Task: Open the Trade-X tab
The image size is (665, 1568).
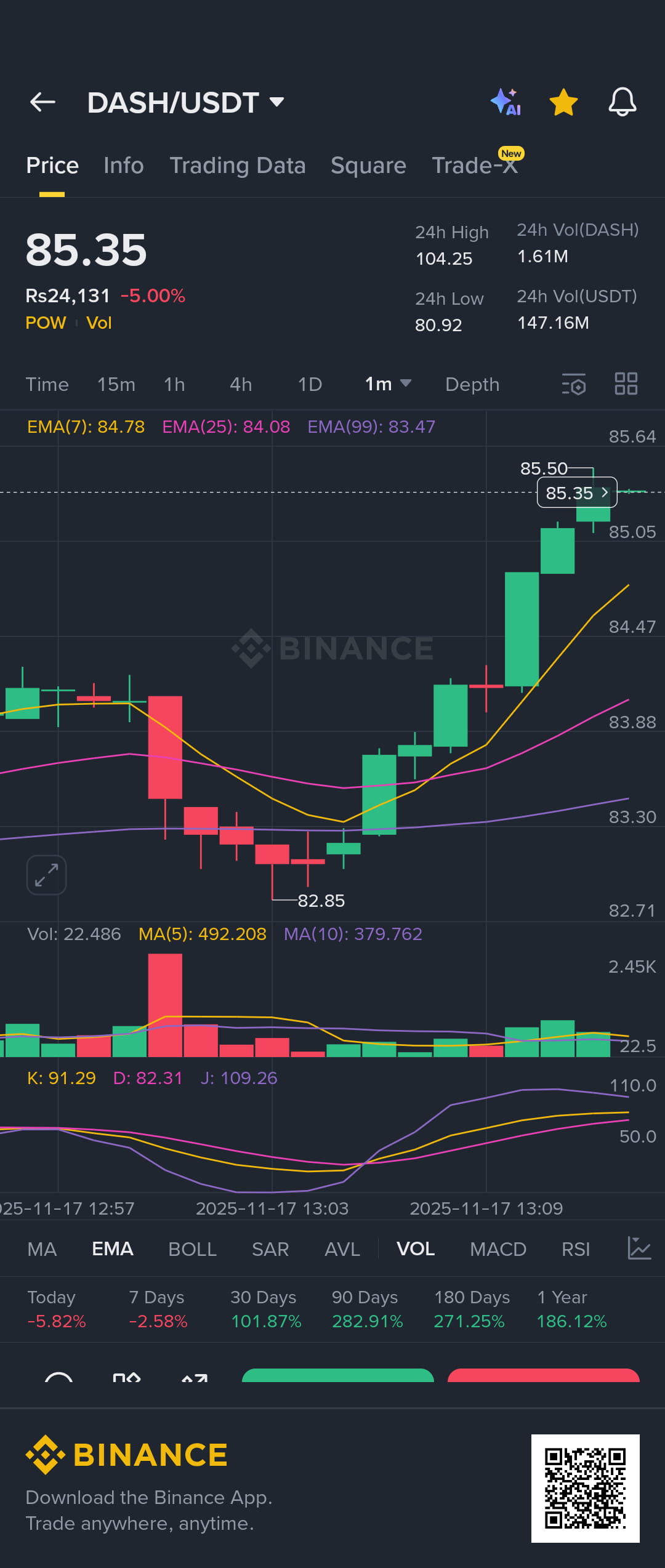Action: point(475,165)
